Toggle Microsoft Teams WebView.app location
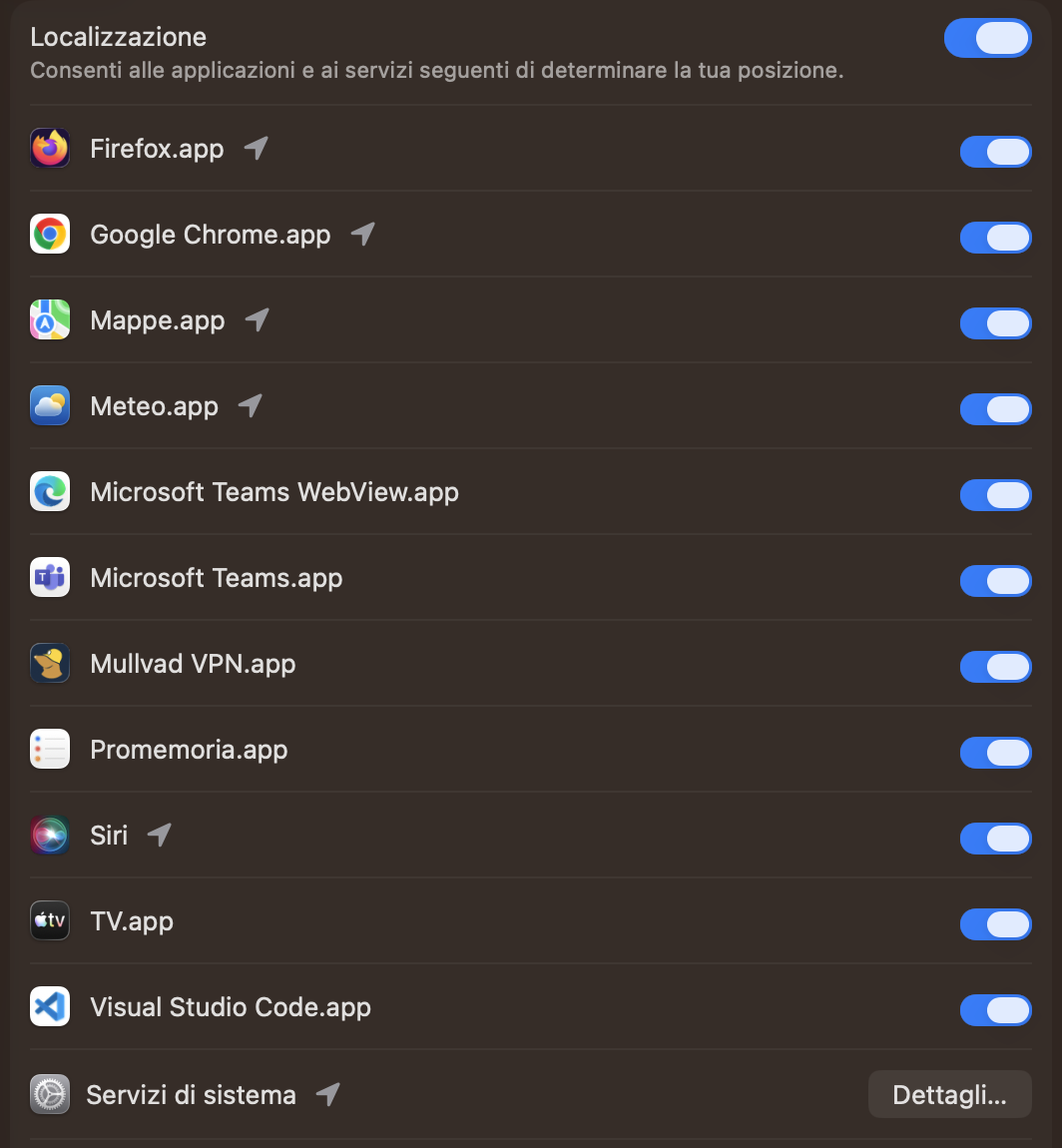This screenshot has width=1062, height=1148. tap(995, 495)
